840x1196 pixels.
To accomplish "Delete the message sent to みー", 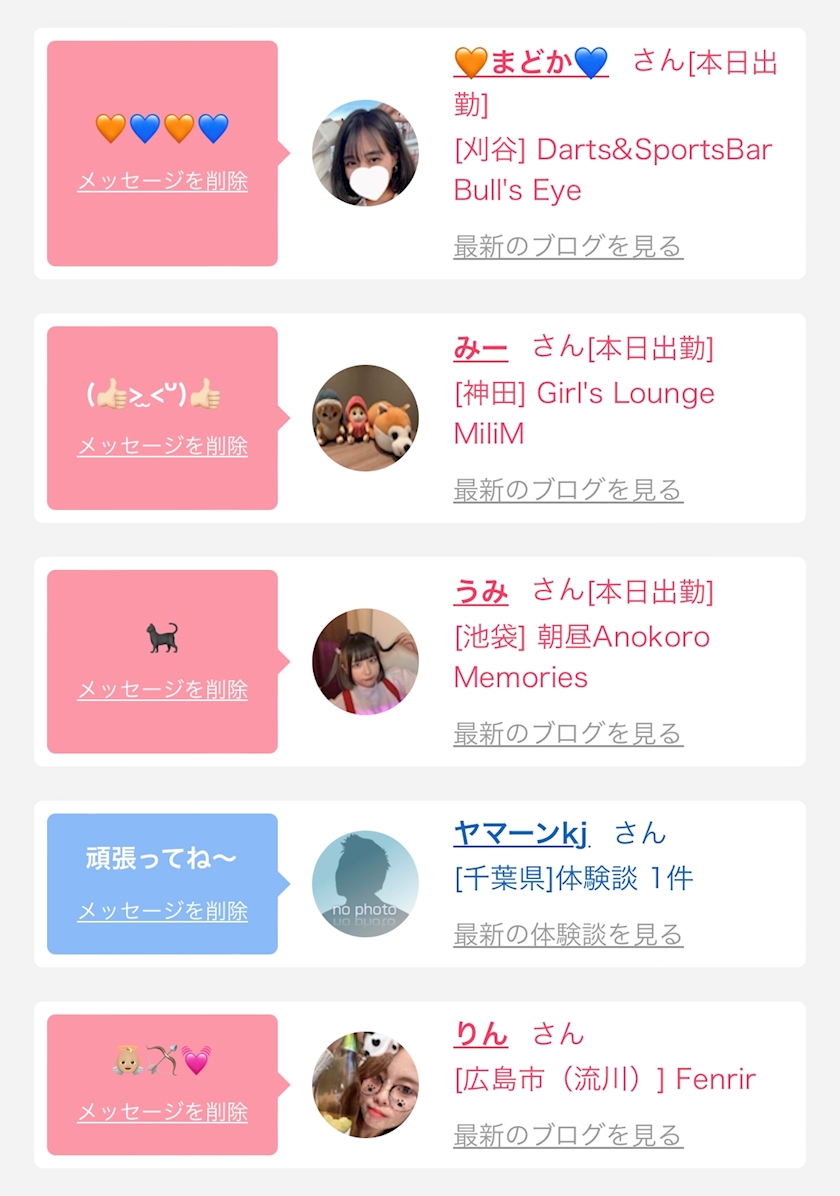I will click(163, 445).
